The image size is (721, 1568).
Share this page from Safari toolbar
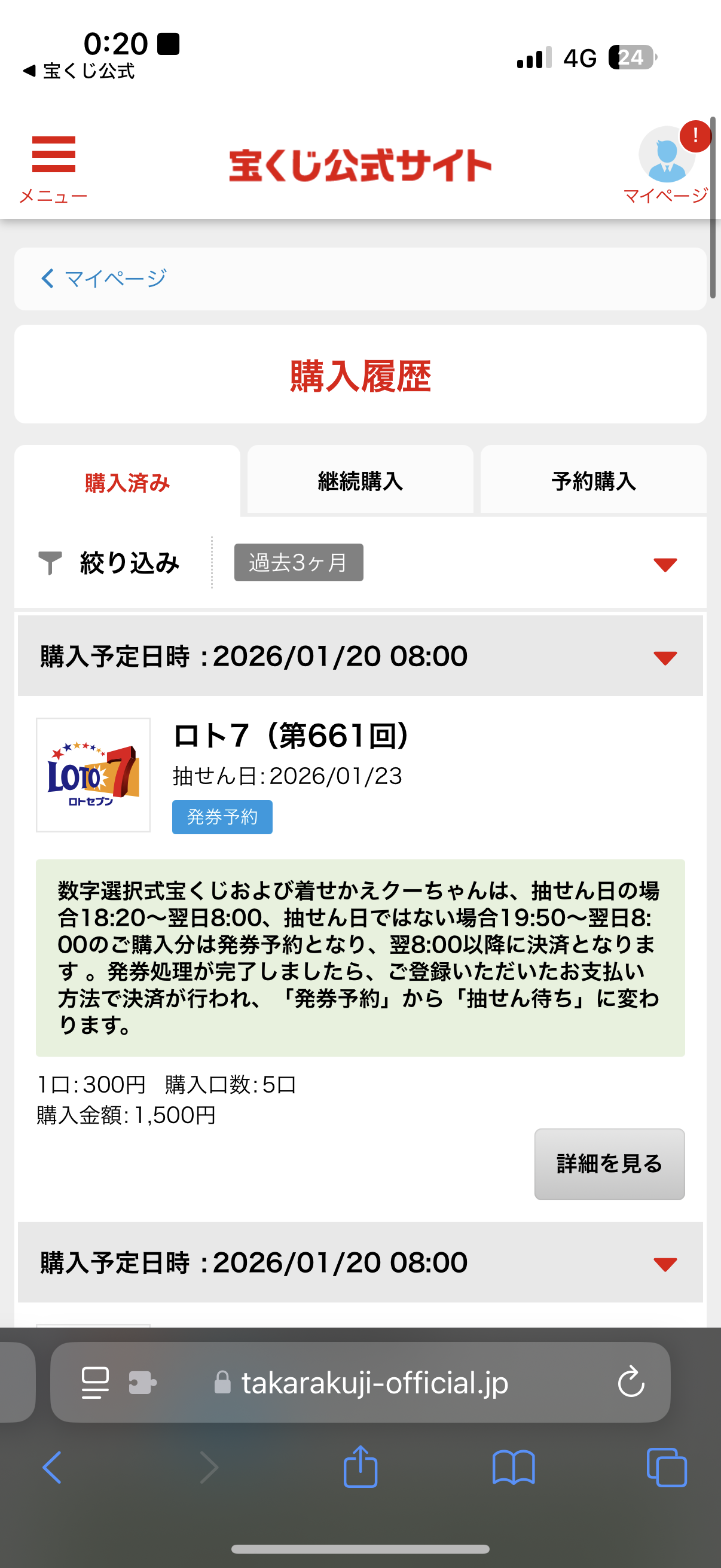(x=360, y=1466)
